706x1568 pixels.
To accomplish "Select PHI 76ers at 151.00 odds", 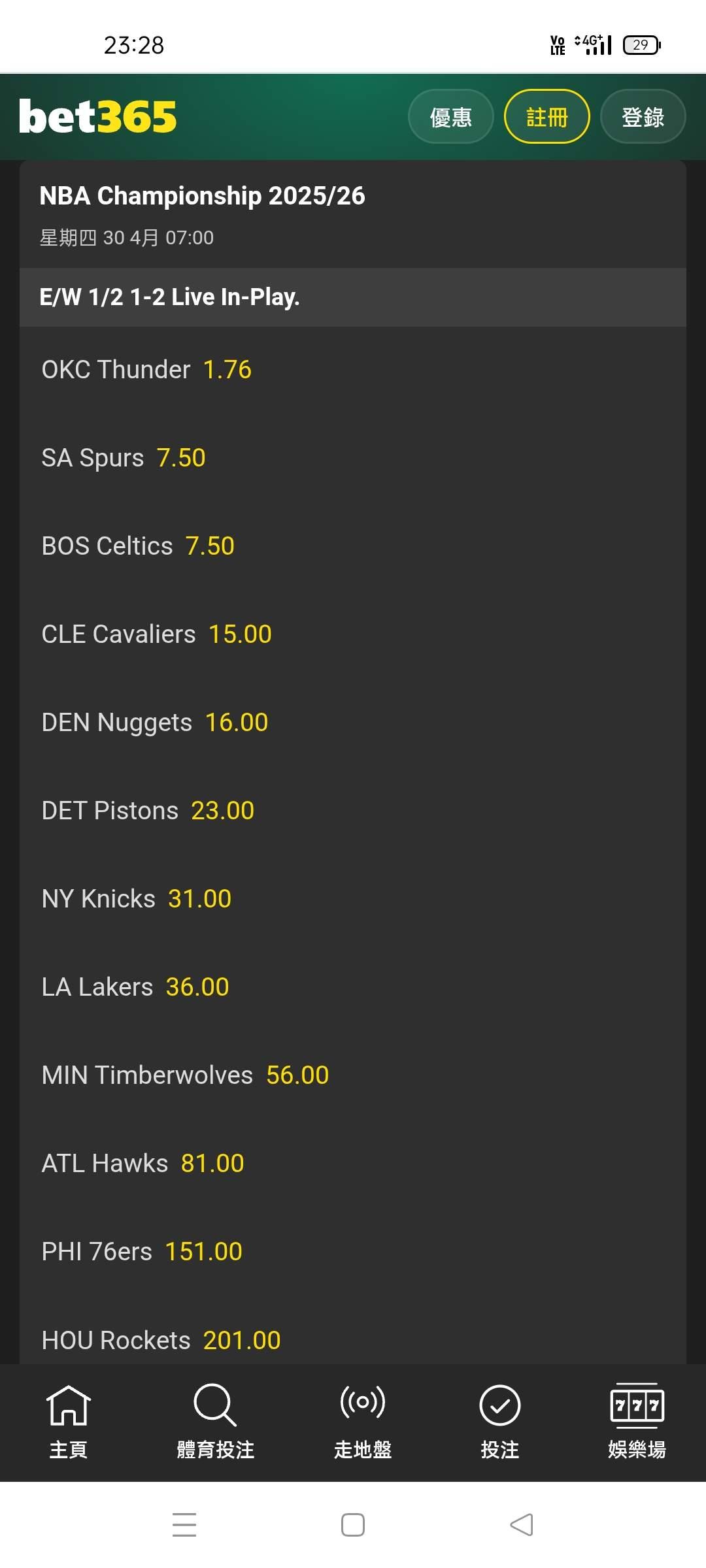I will click(x=142, y=1252).
